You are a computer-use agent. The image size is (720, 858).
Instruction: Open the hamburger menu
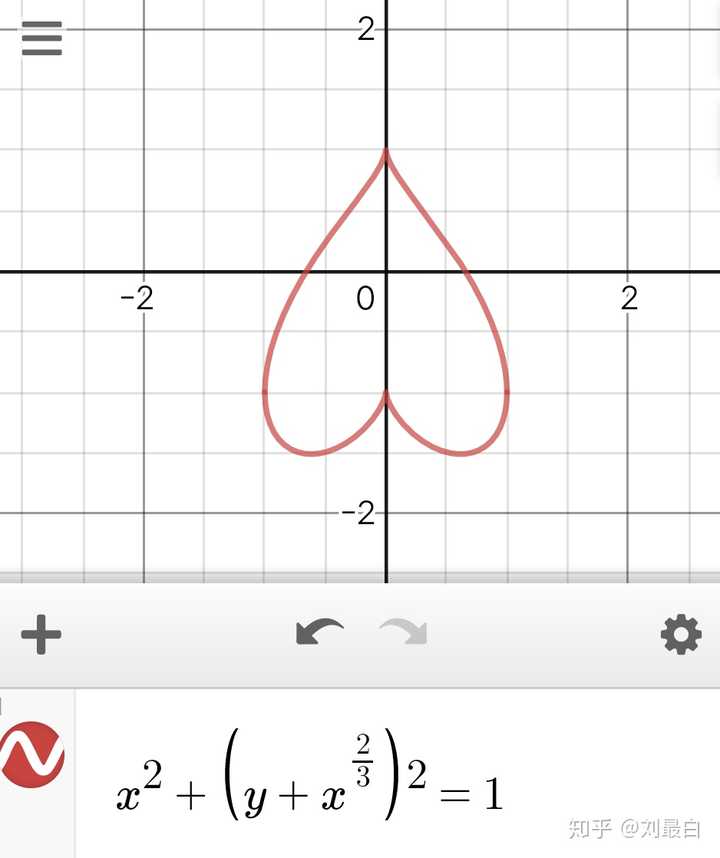41,38
